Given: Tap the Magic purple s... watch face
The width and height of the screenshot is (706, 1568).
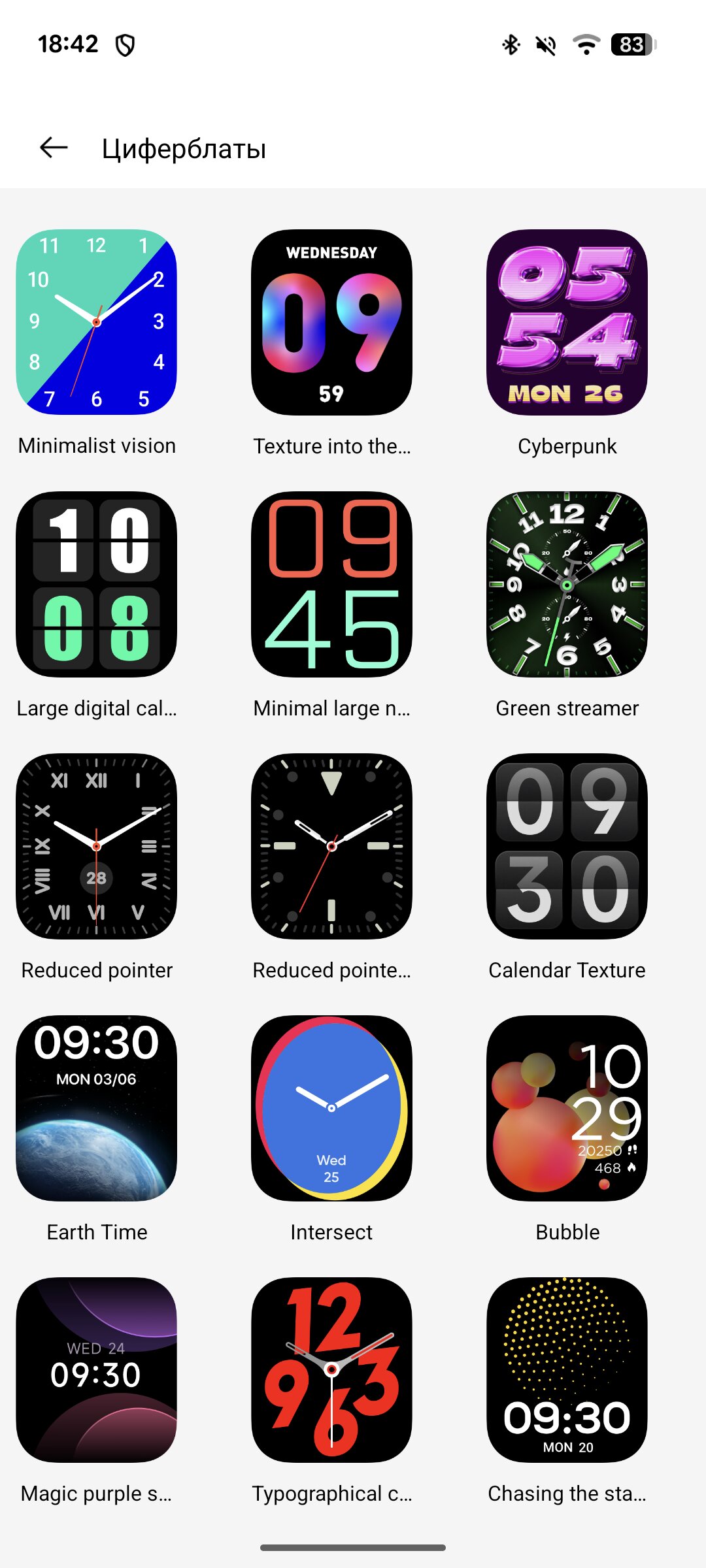Looking at the screenshot, I should pos(96,1370).
